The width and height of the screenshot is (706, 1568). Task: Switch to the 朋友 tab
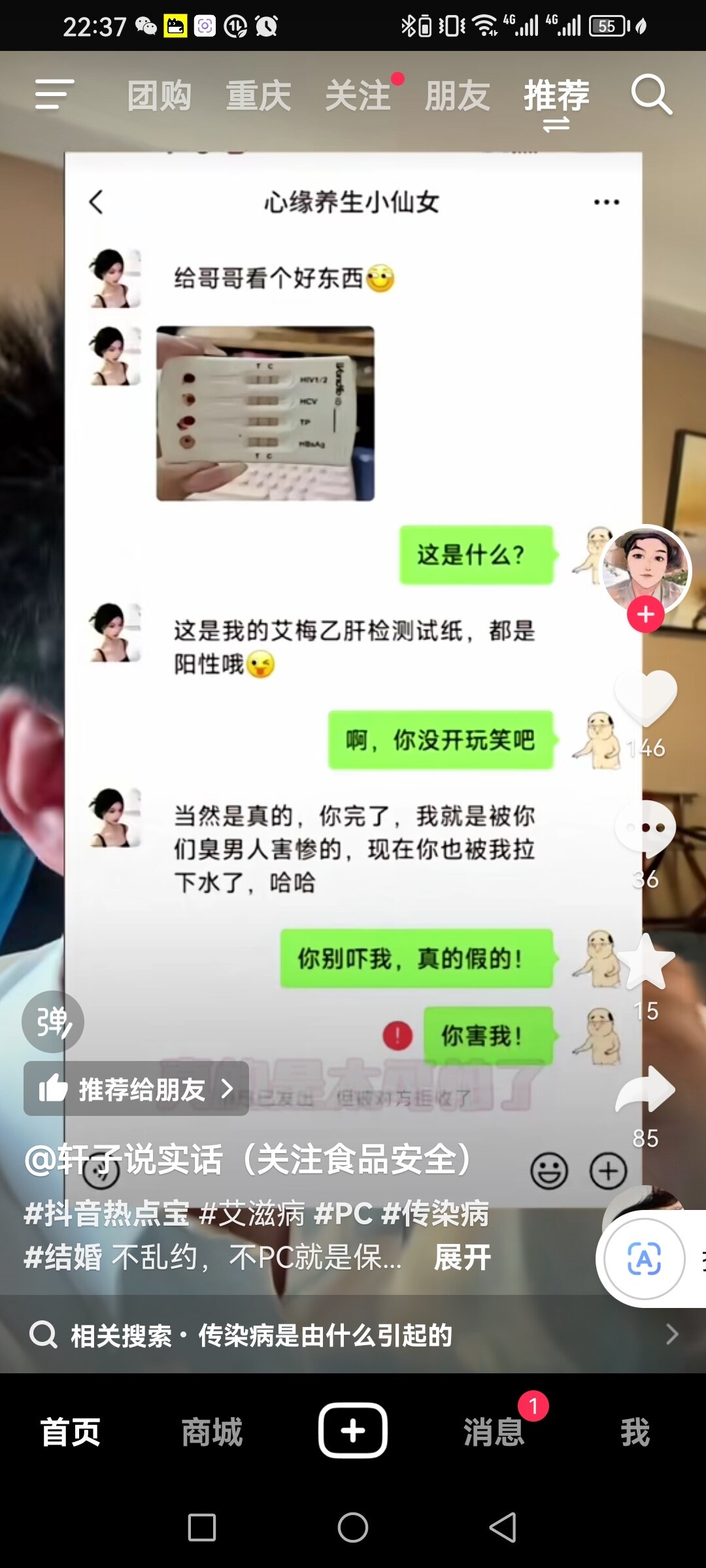coord(457,96)
